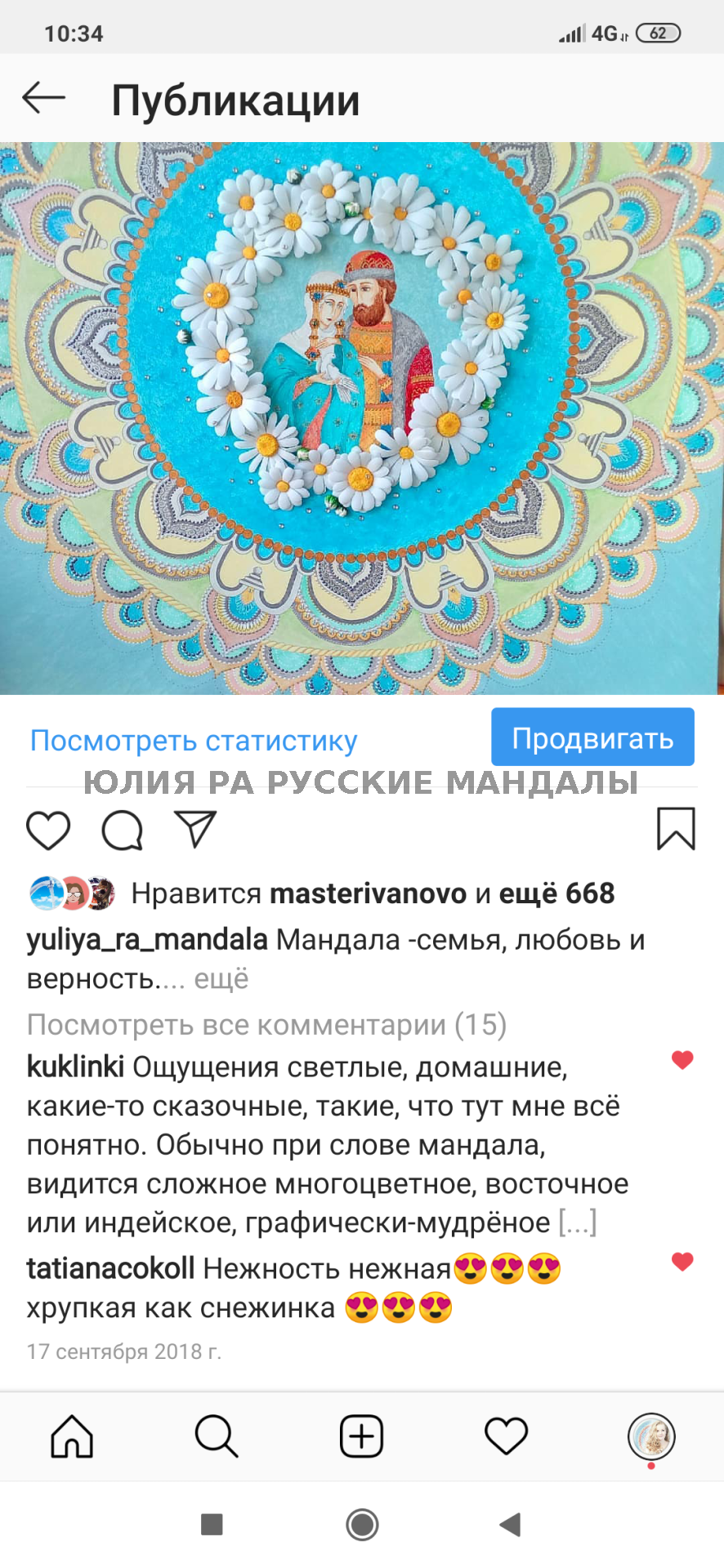The height and width of the screenshot is (1568, 724).
Task: Open your profile tab avatar
Action: [x=651, y=1437]
